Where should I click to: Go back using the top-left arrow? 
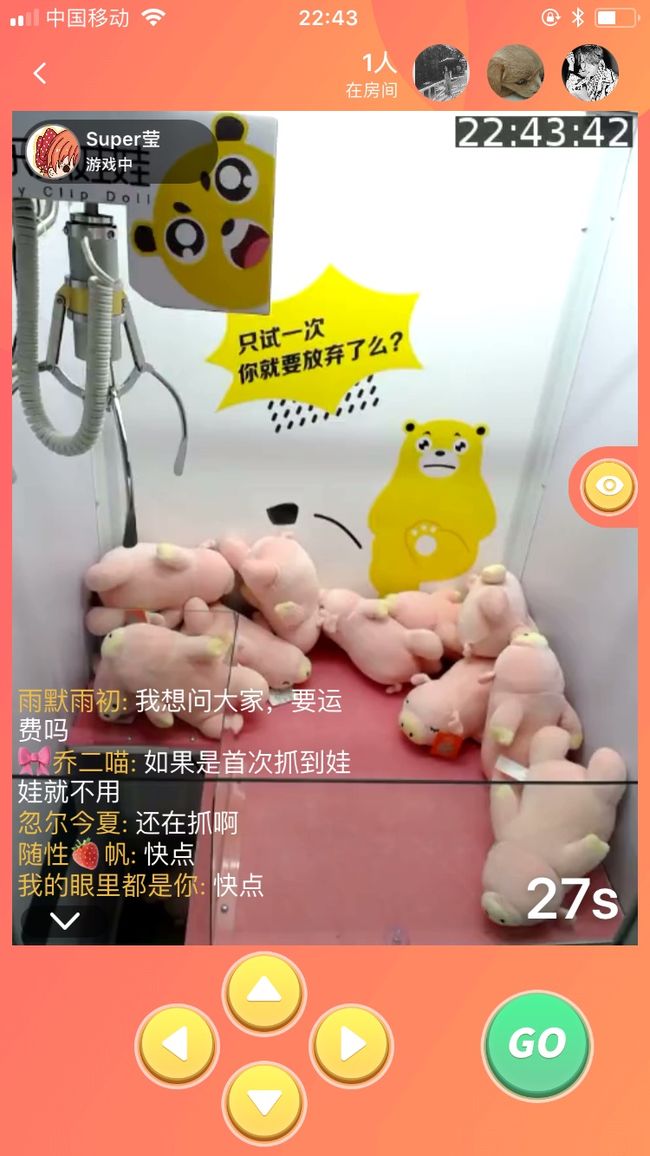(40, 73)
